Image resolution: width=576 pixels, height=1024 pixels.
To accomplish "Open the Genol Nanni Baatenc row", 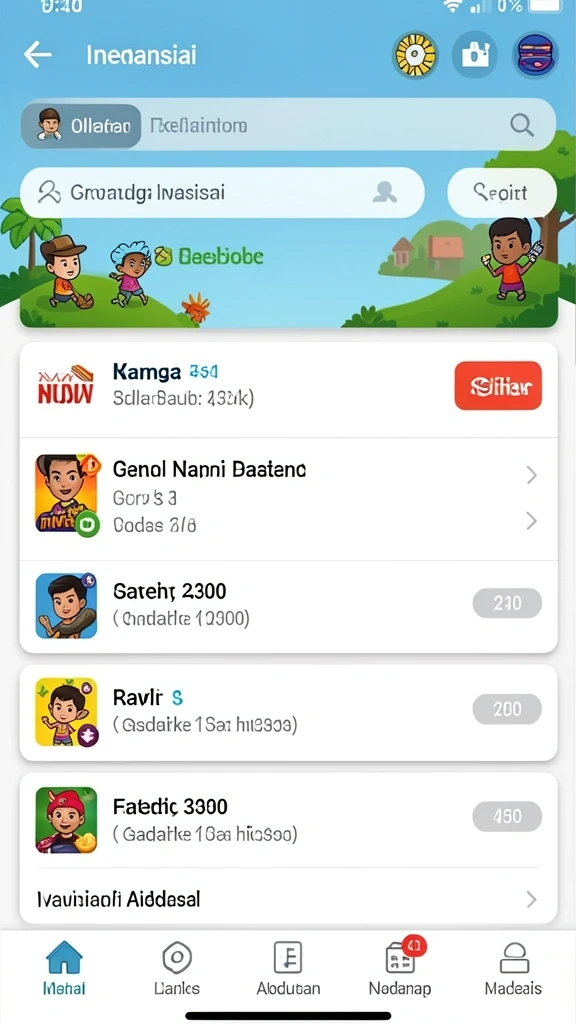I will click(289, 499).
